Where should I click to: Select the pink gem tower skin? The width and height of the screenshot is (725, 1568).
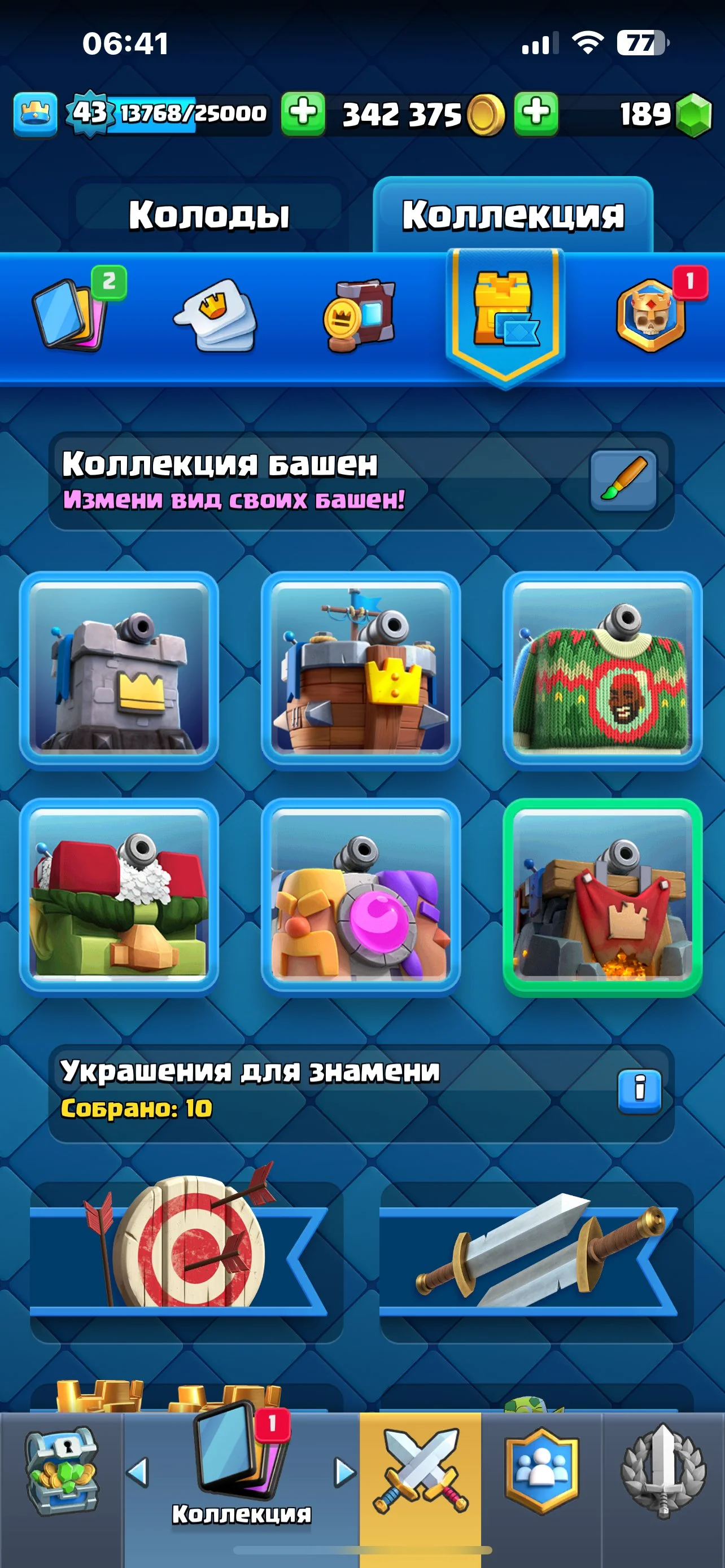361,895
